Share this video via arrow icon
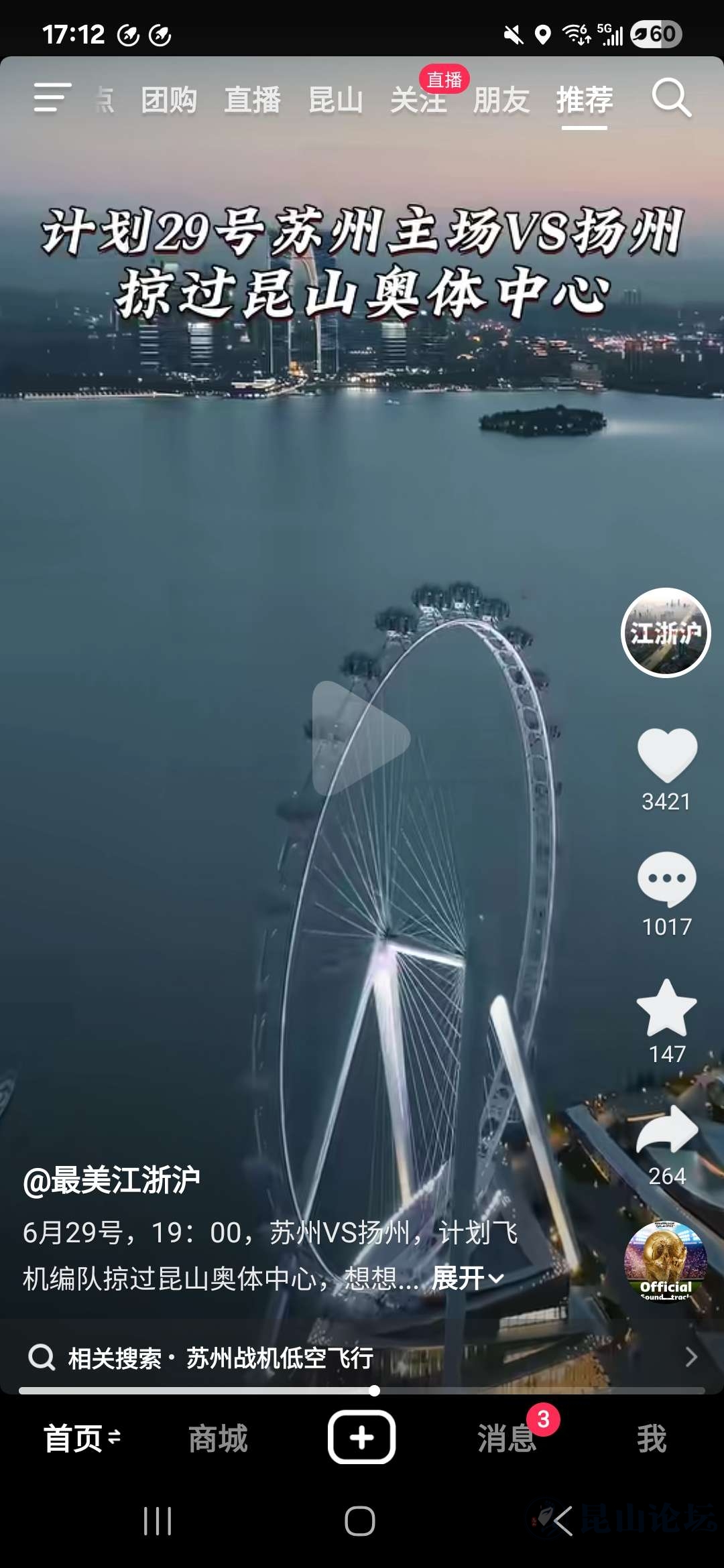This screenshot has width=724, height=1568. tap(666, 1131)
